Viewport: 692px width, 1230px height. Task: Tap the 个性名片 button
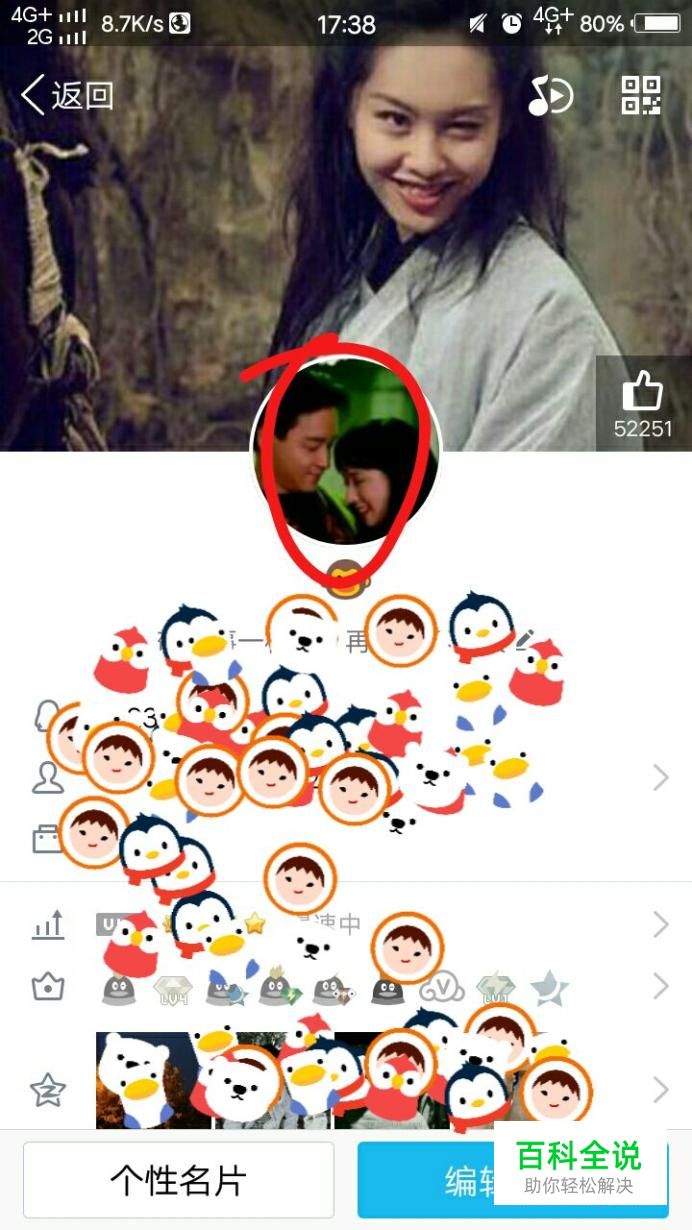[x=179, y=1180]
